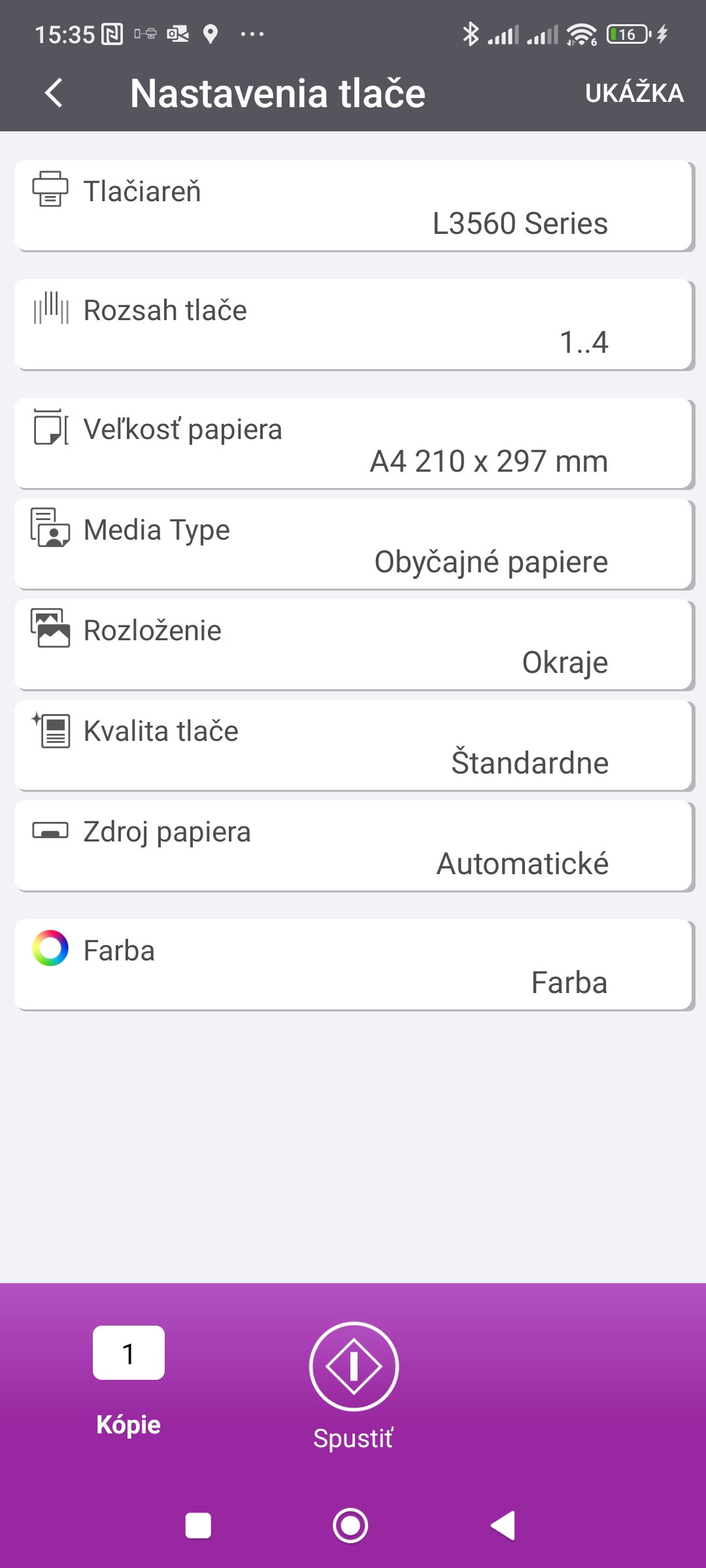Screen dimensions: 706x1568
Task: Select Media Type option
Action: pos(353,544)
